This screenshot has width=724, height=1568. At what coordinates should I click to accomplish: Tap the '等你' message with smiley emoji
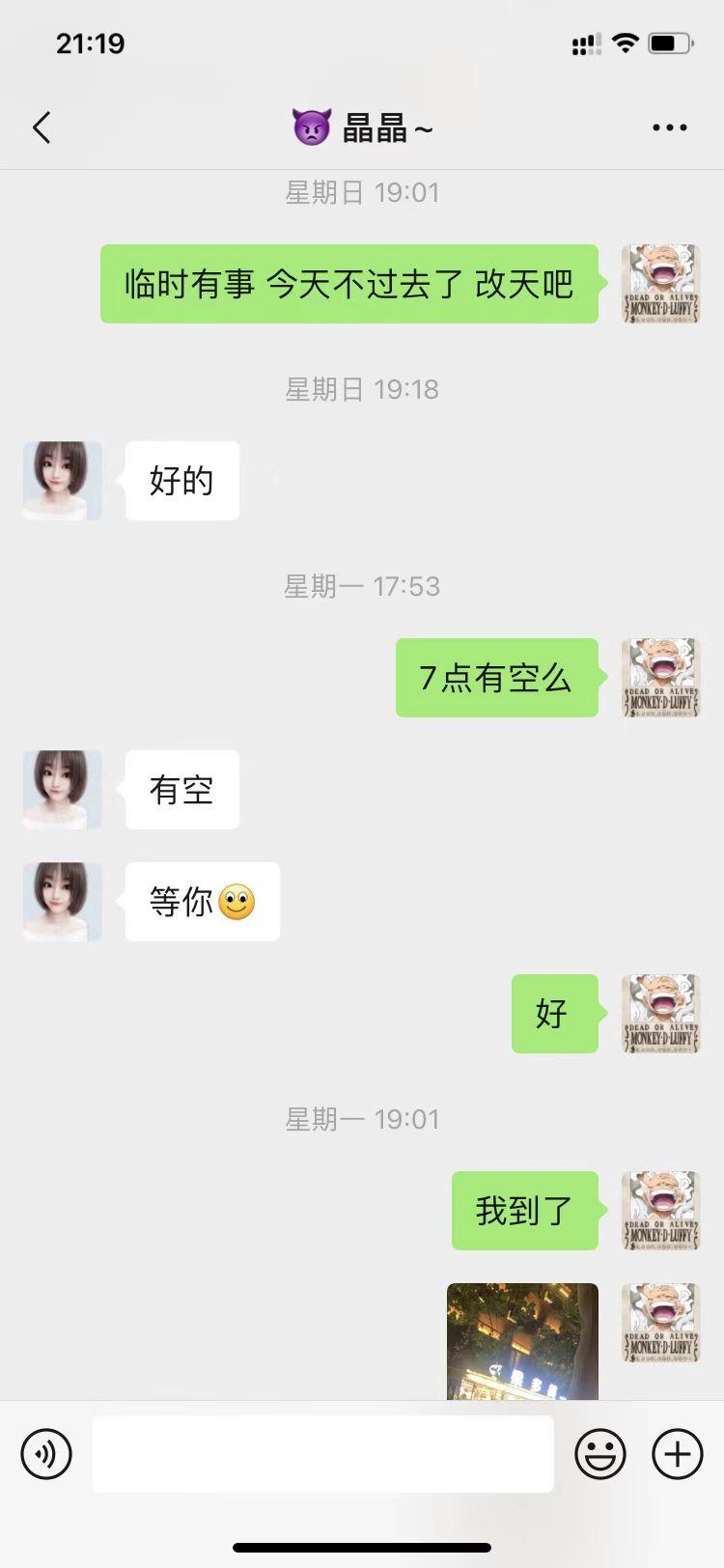pyautogui.click(x=201, y=901)
